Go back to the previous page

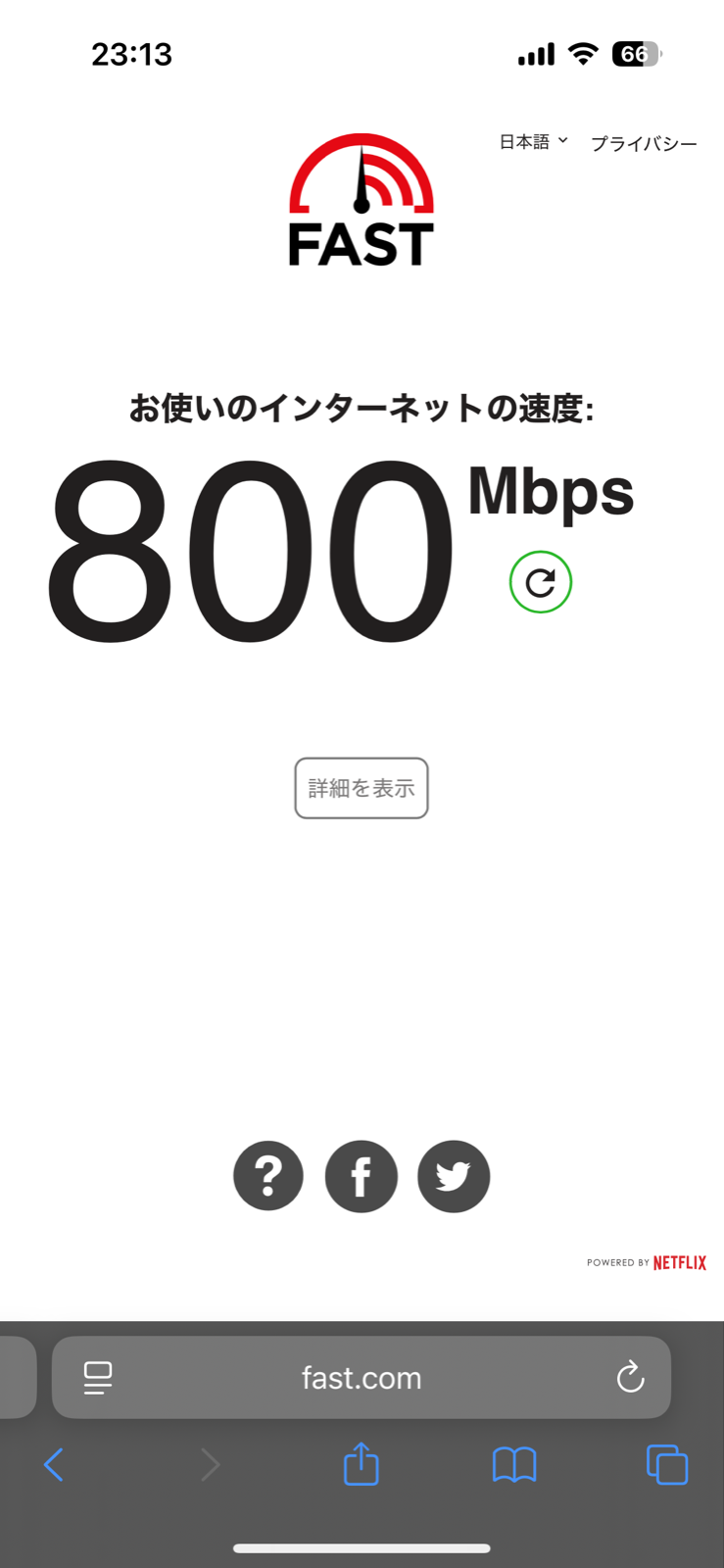55,1465
